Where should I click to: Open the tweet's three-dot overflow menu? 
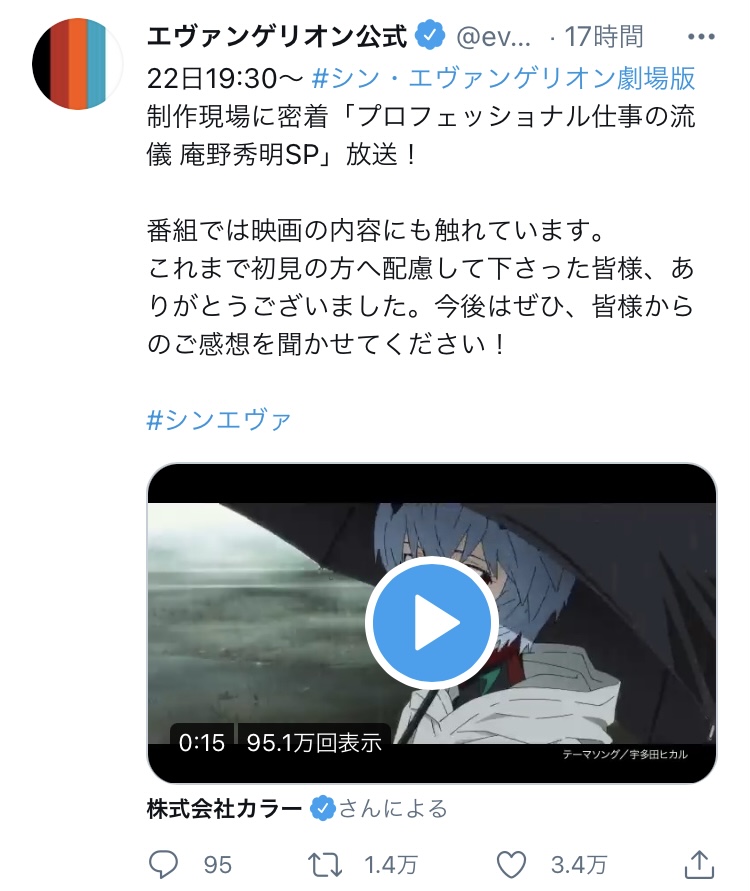point(701,37)
